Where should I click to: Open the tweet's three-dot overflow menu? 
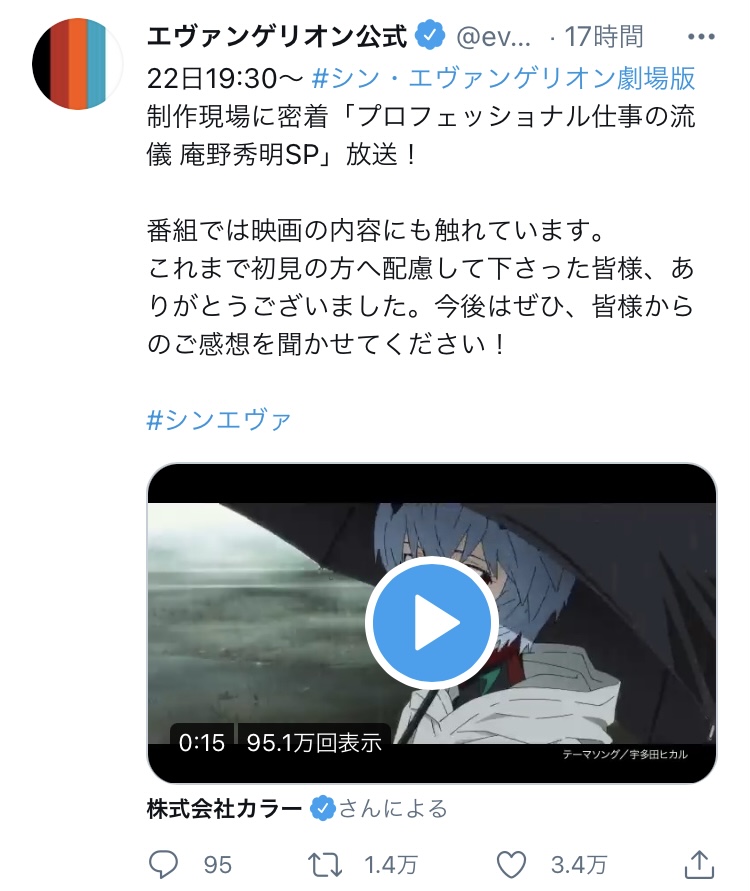point(701,37)
